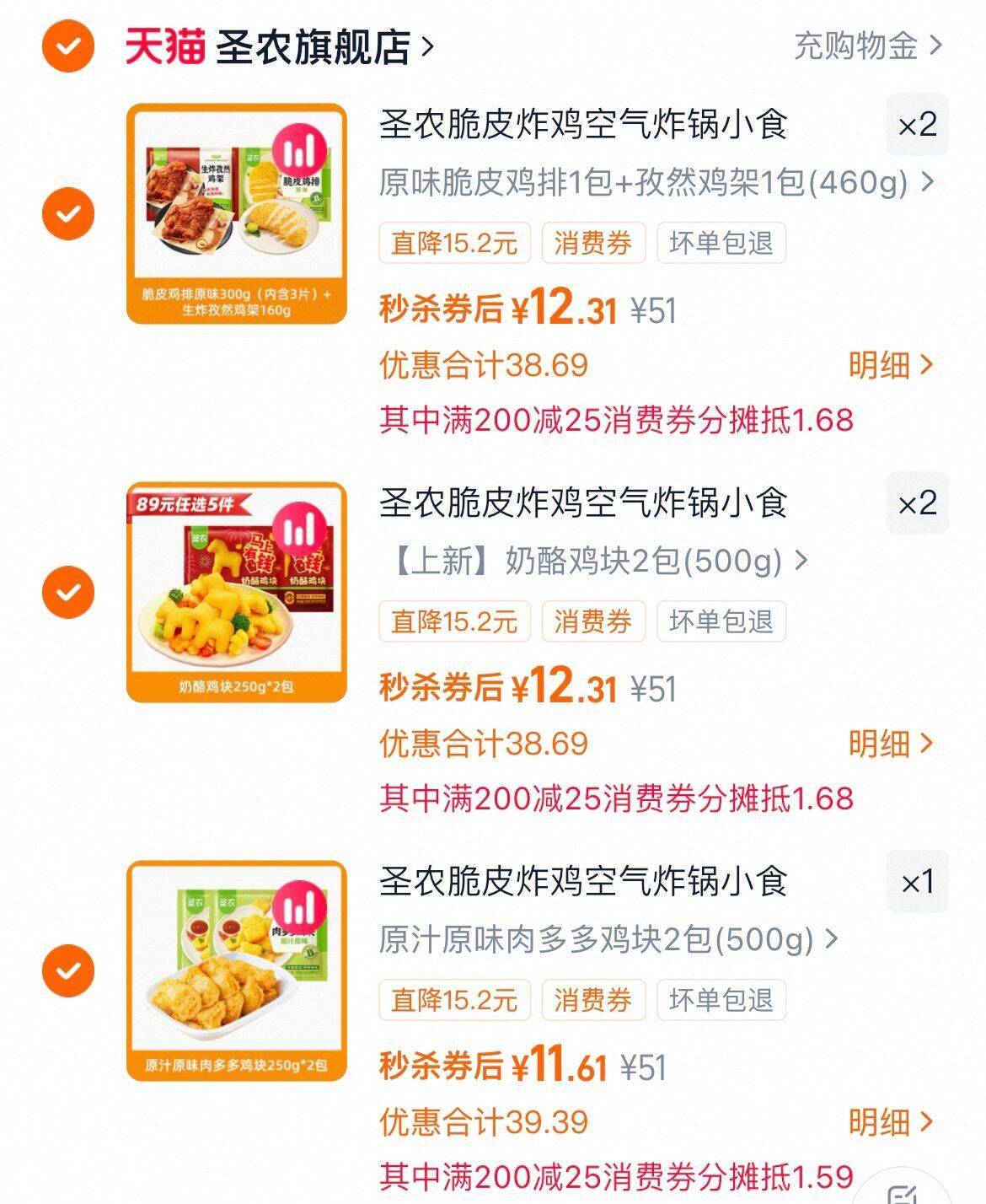The height and width of the screenshot is (1204, 986).
Task: Deselect the 原汁原味肉多多鸡块 item checkbox
Action: click(x=68, y=970)
